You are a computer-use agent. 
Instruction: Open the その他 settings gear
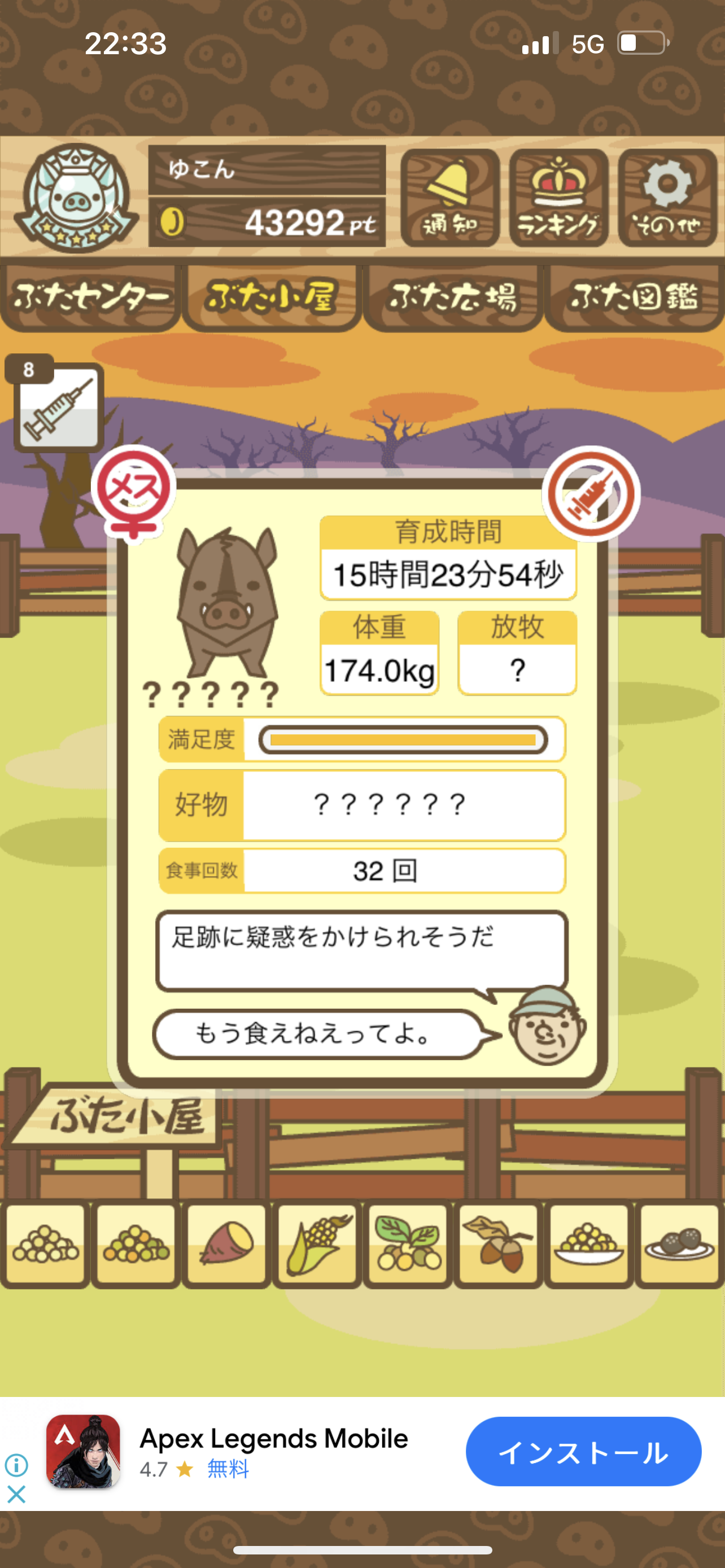pyautogui.click(x=667, y=198)
